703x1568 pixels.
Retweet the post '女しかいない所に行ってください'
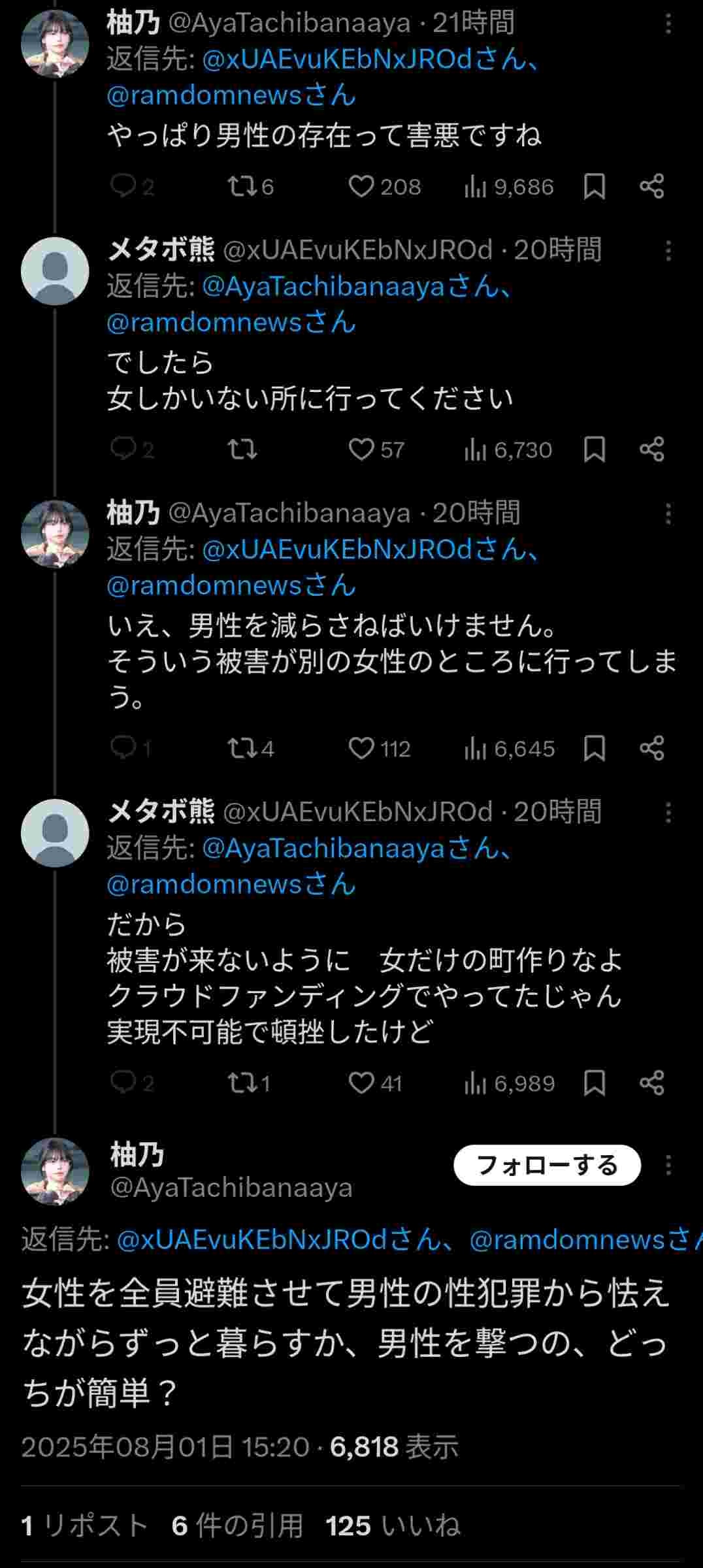tap(242, 449)
